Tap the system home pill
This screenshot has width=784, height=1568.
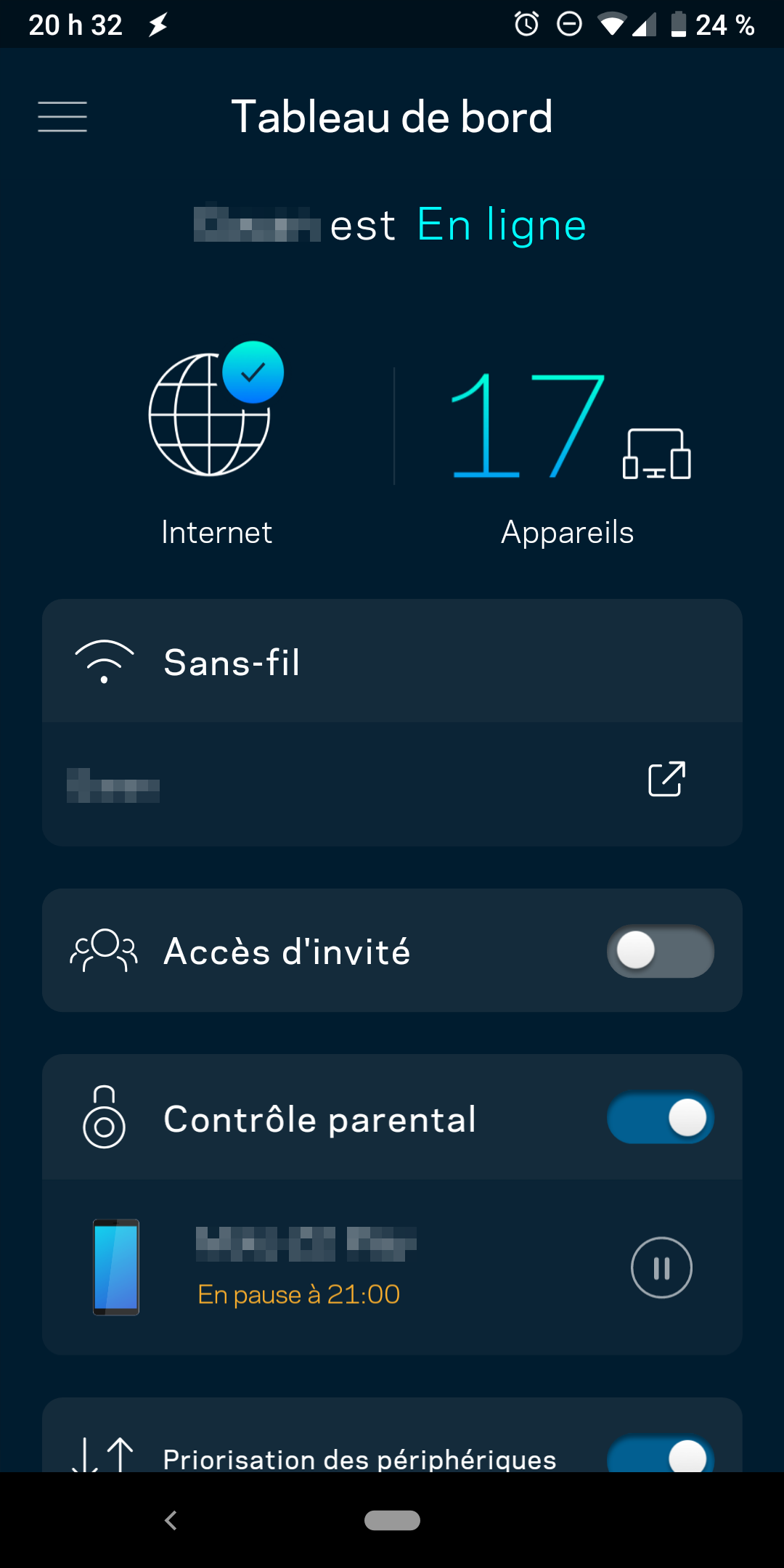click(392, 1520)
